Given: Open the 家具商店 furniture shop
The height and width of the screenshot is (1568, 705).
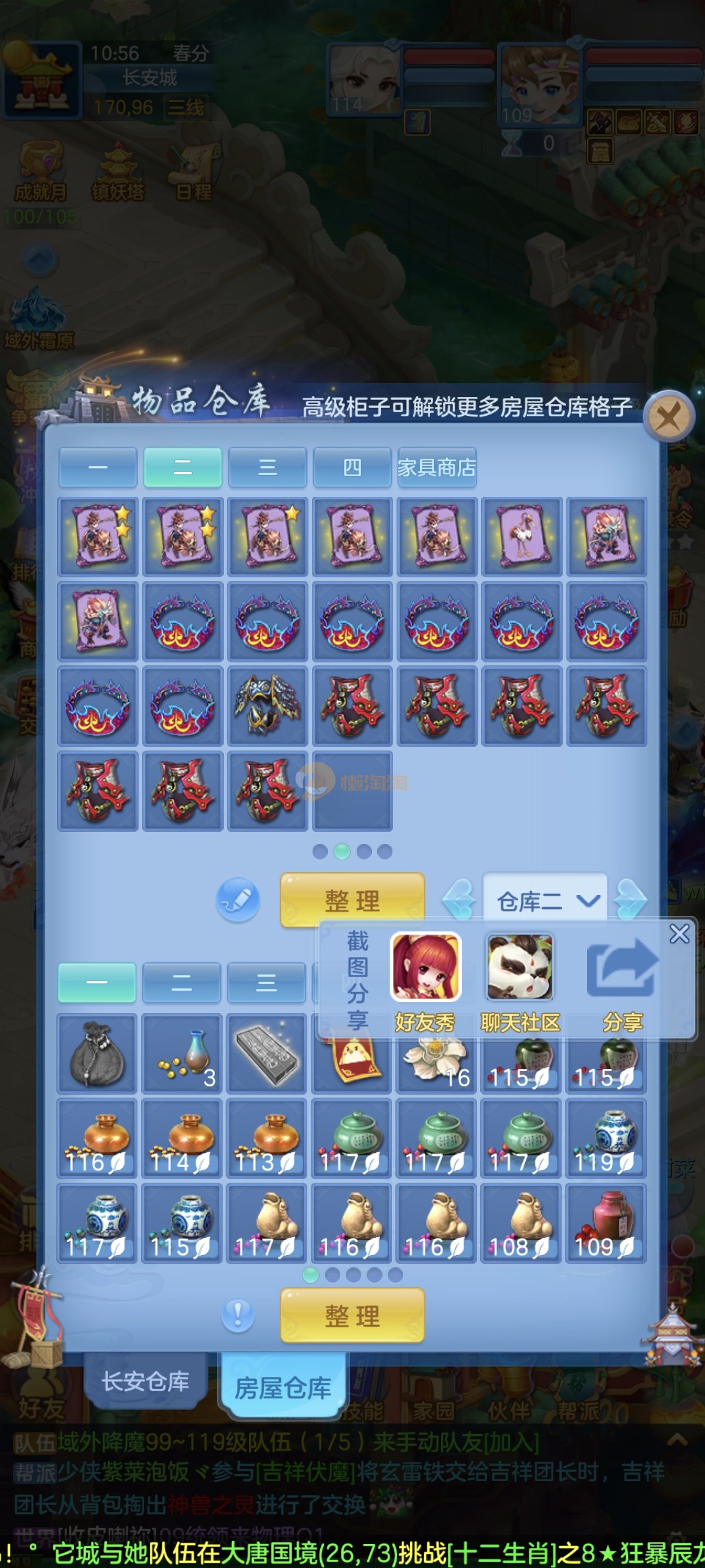Looking at the screenshot, I should pos(437,467).
